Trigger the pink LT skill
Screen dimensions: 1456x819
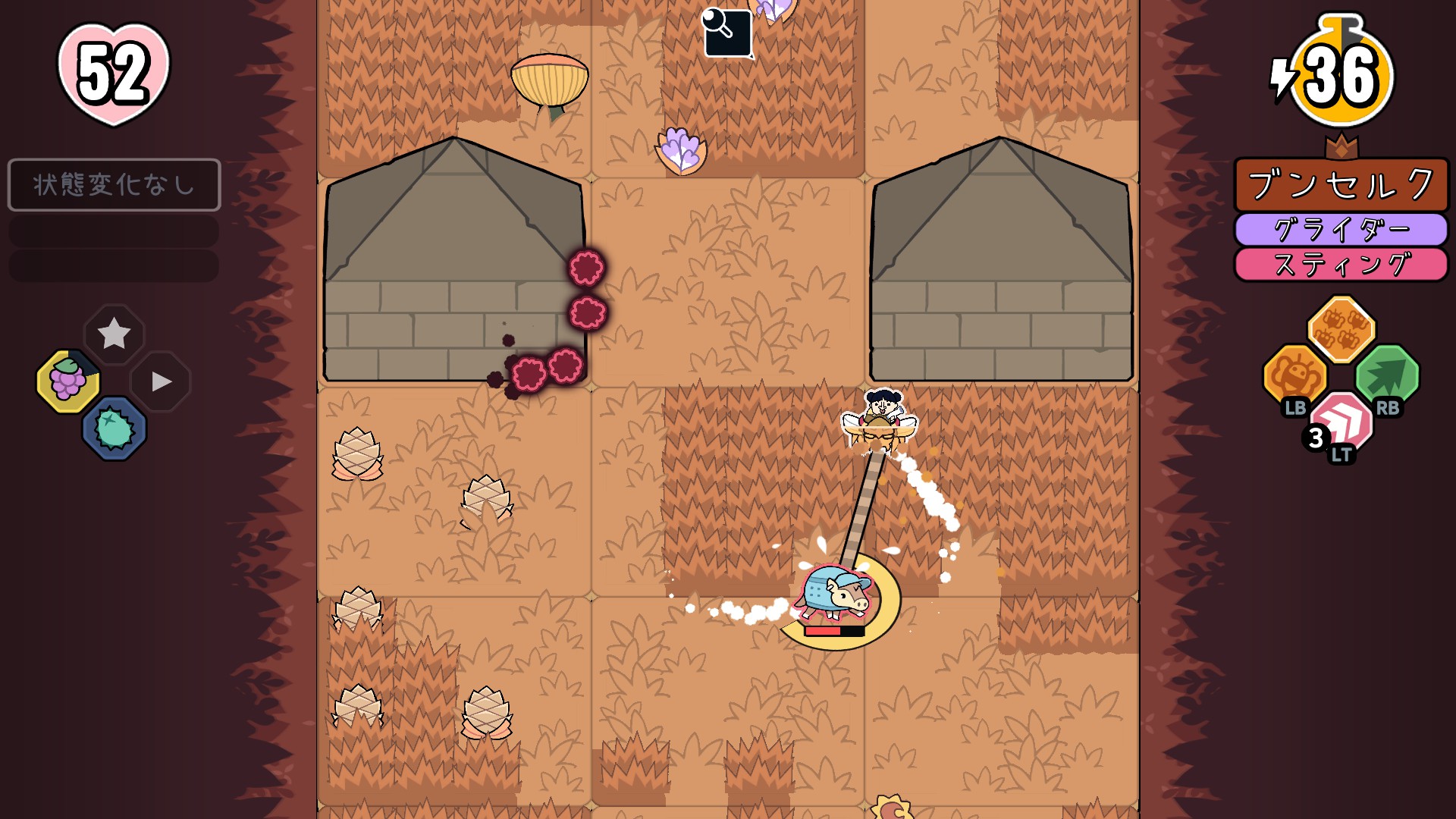(1341, 423)
